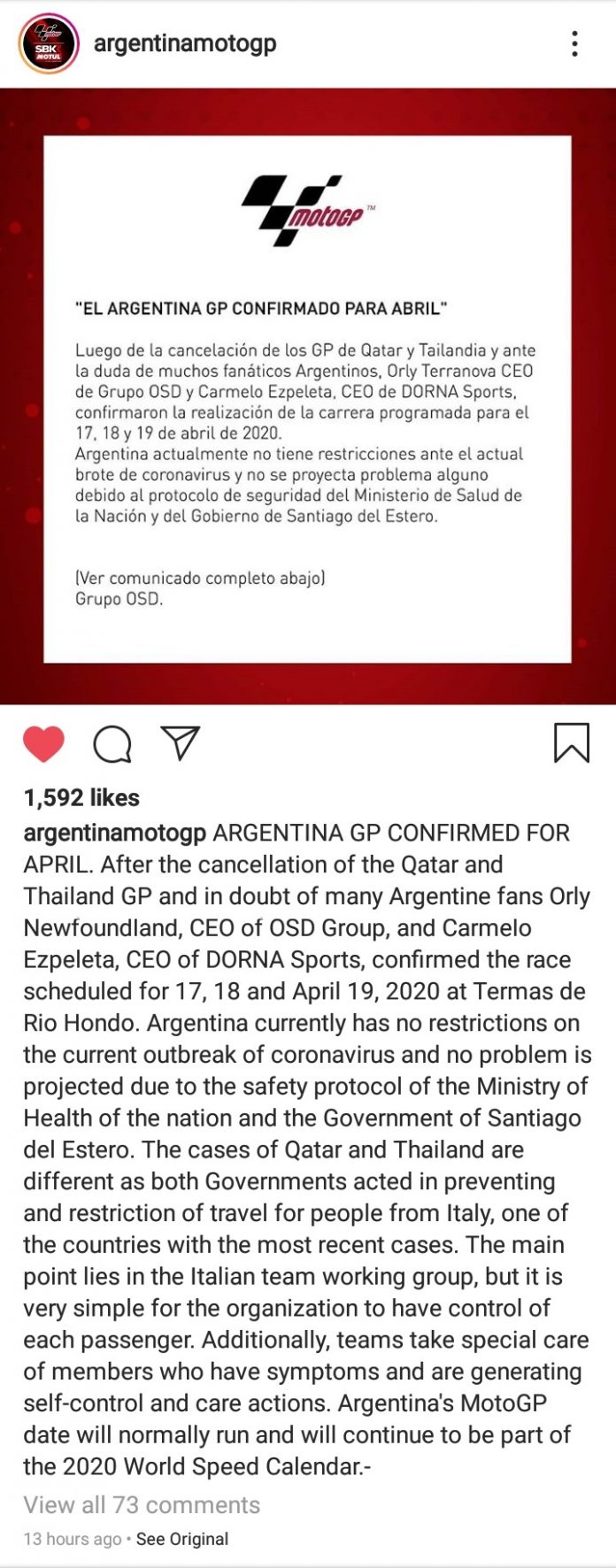This screenshot has width=616, height=1568.
Task: Bookmark this argentinamotogp post
Action: (x=571, y=743)
